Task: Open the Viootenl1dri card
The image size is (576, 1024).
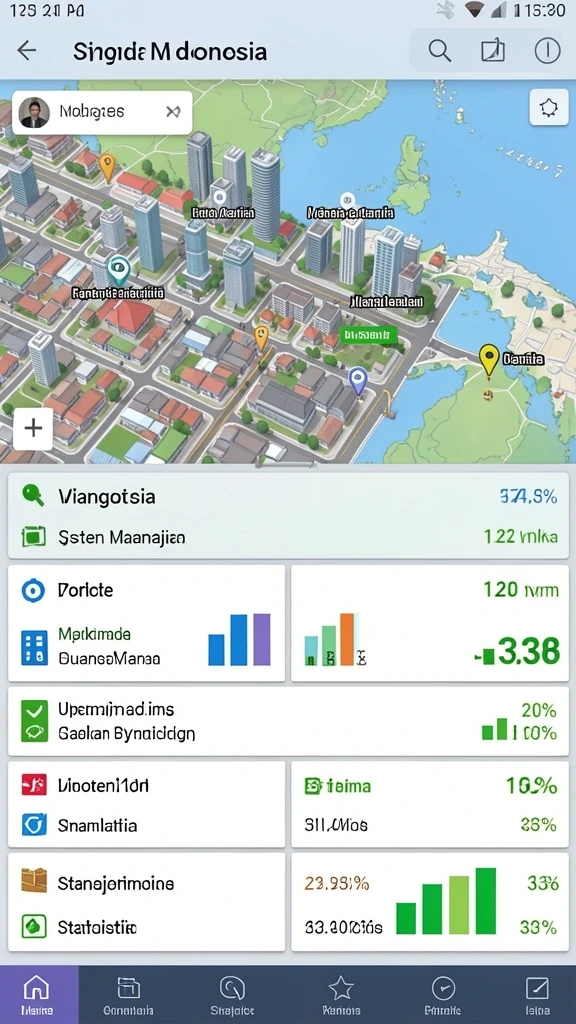Action: (x=146, y=804)
